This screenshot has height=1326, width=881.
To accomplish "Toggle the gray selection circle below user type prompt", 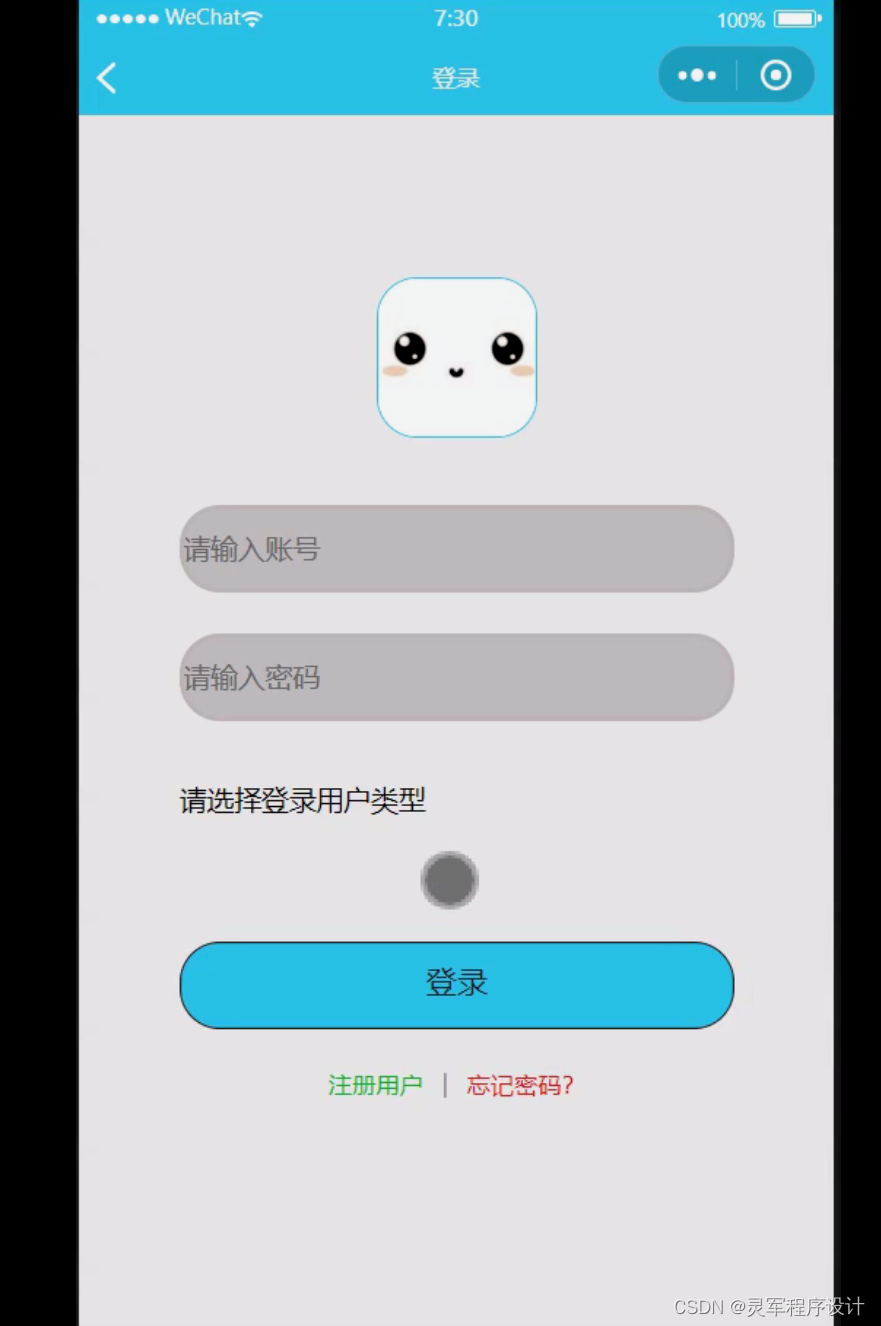I will pos(450,880).
